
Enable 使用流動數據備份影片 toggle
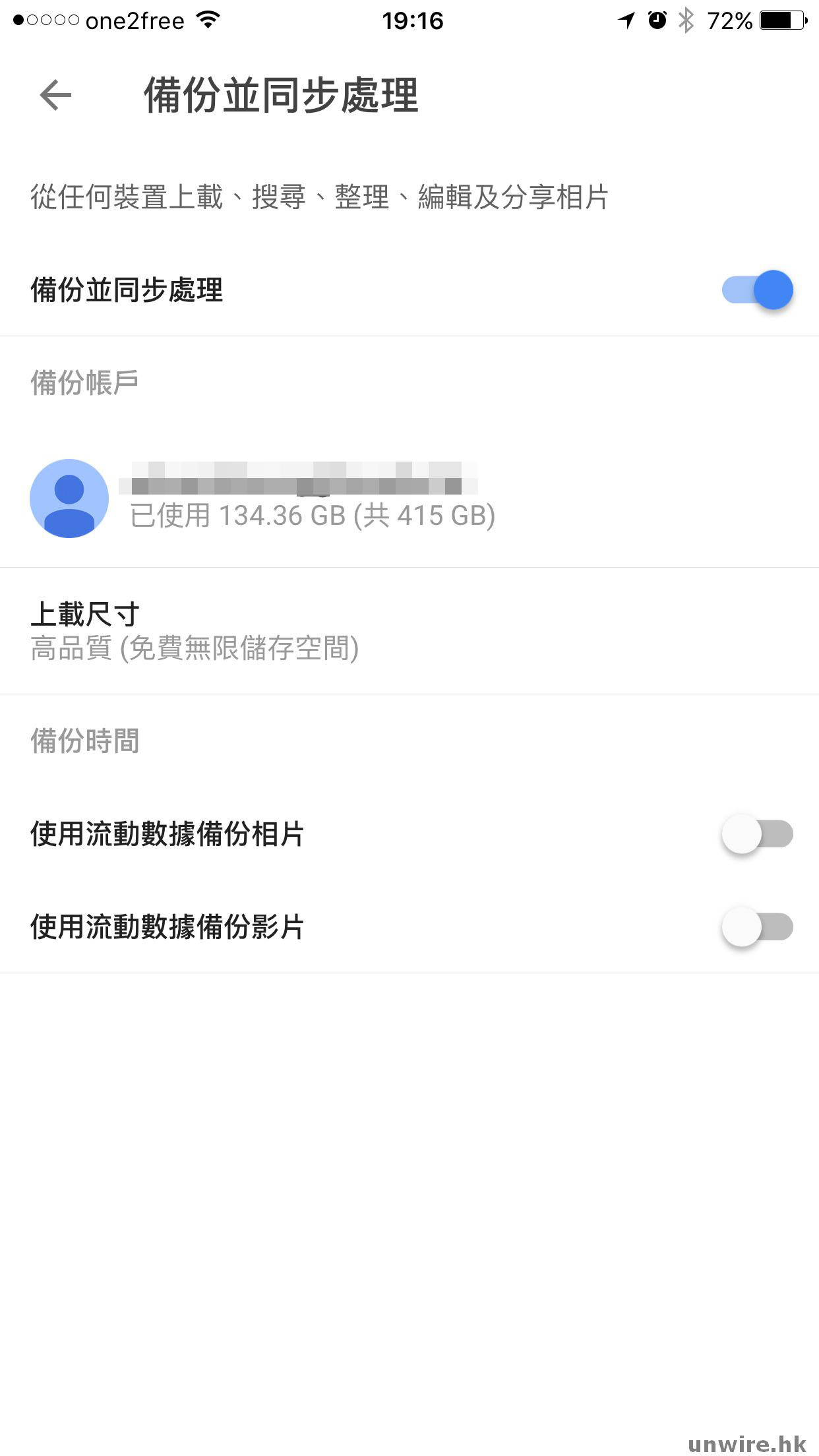click(x=757, y=927)
